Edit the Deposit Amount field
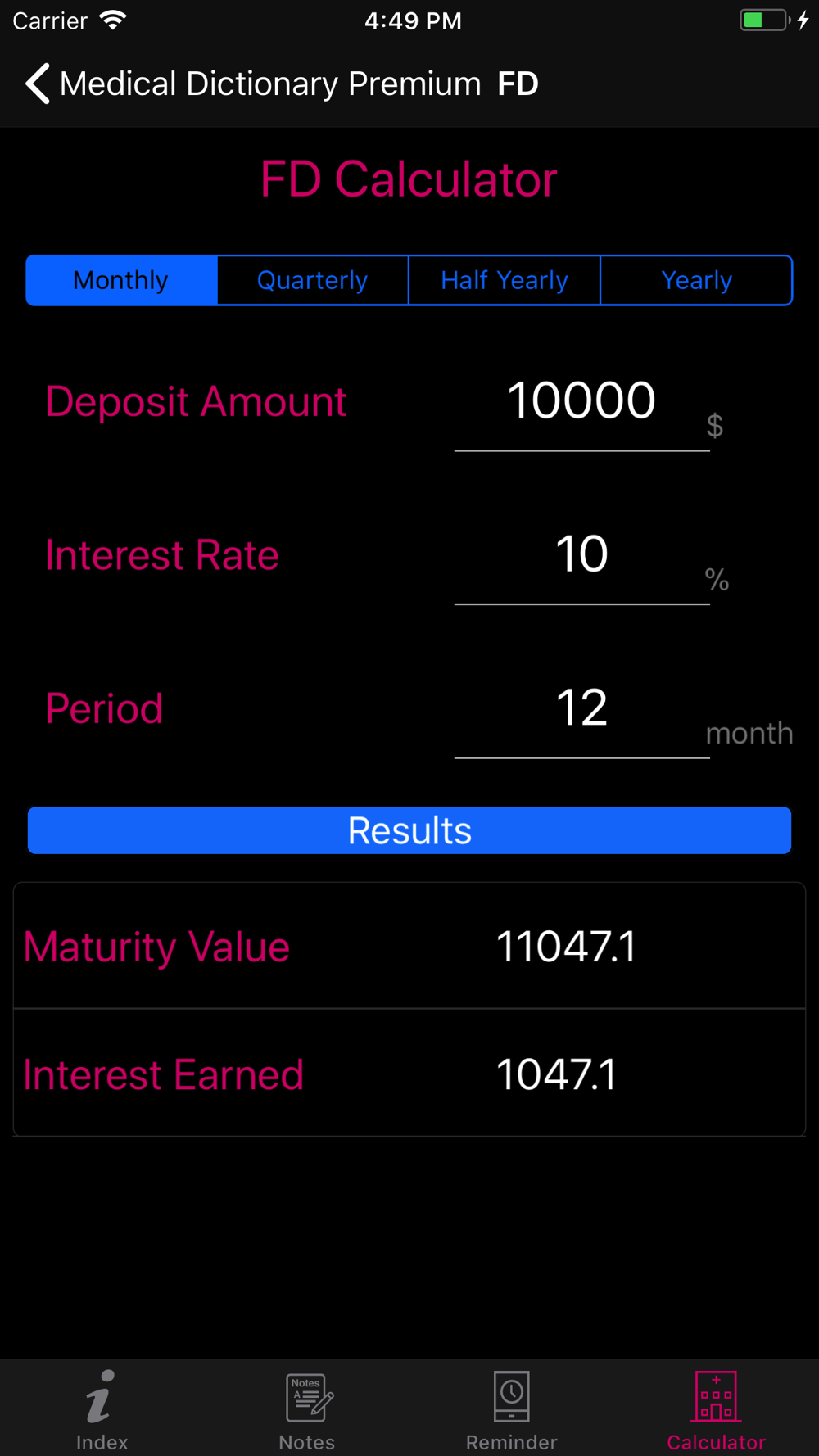This screenshot has height=1456, width=819. [581, 403]
